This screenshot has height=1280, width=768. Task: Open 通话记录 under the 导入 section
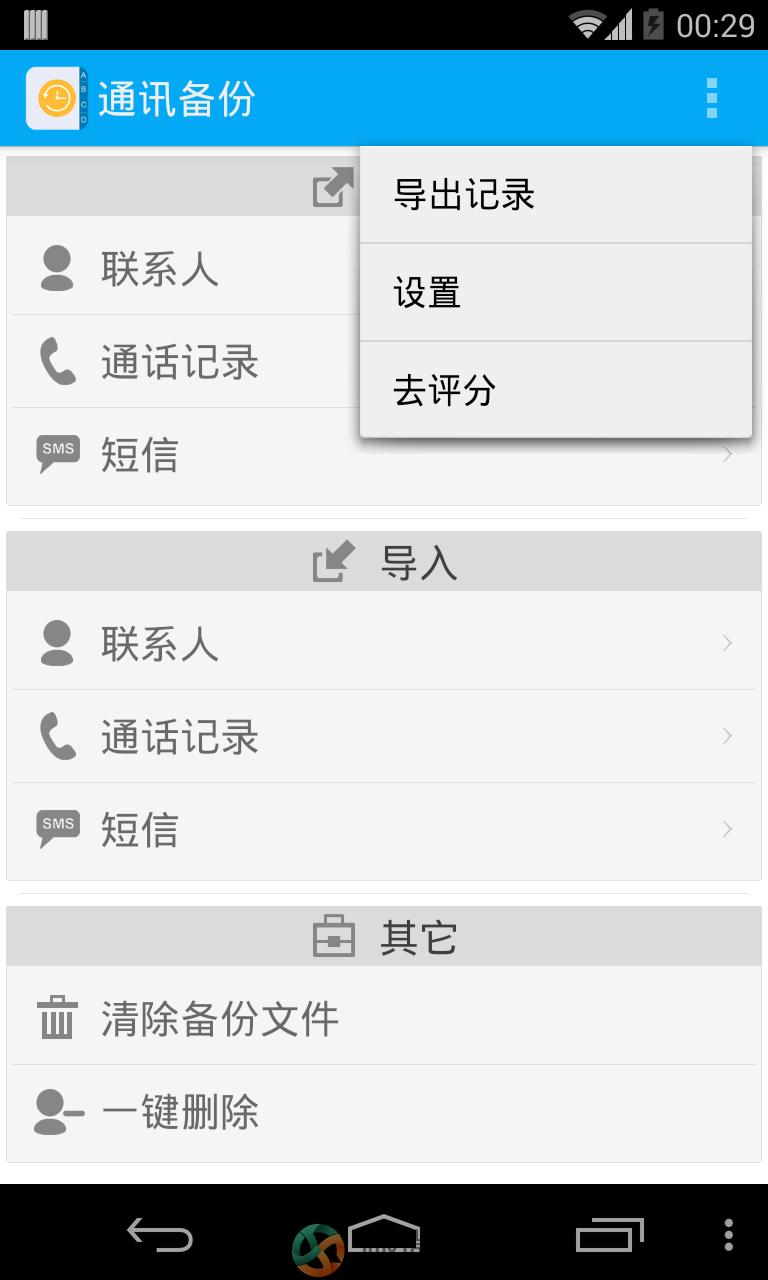[384, 737]
